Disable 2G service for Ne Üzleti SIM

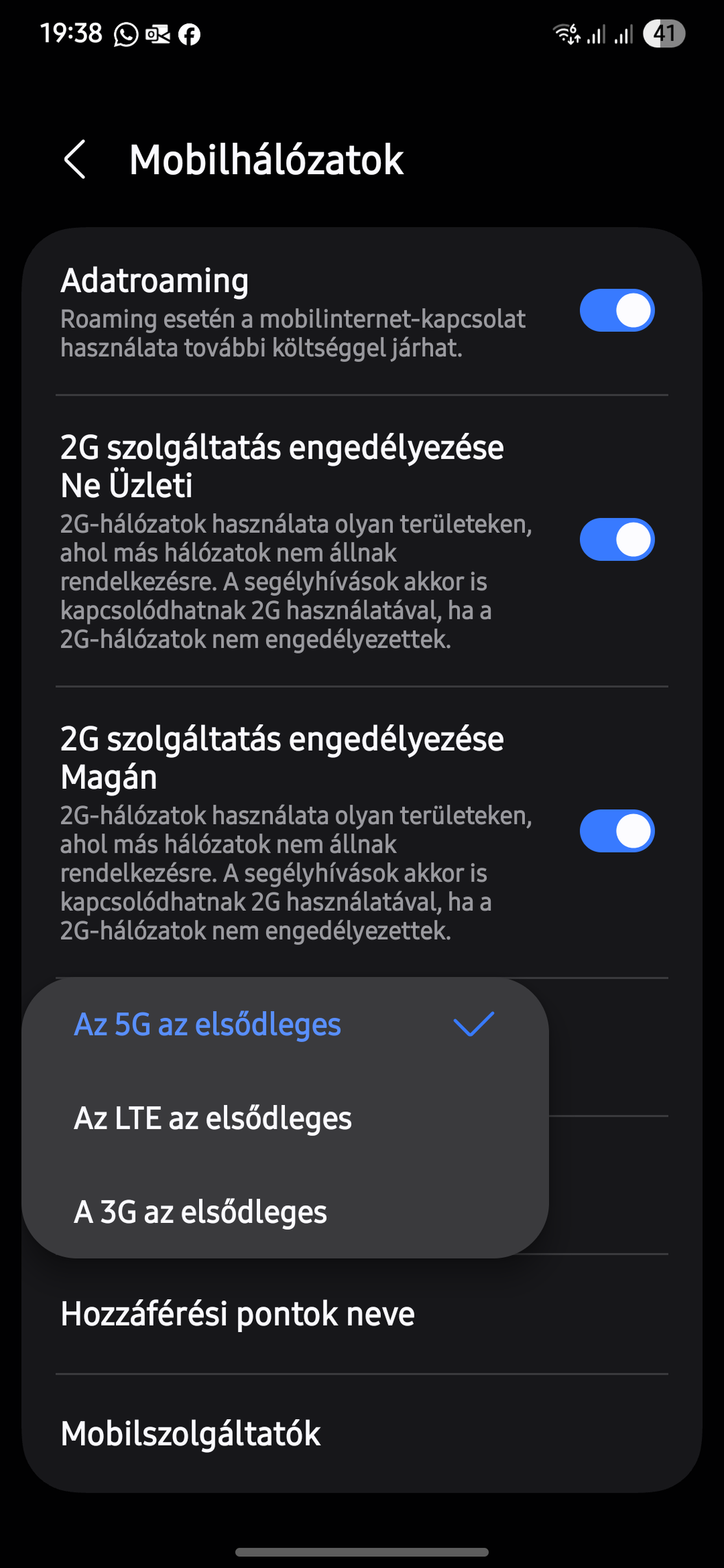[616, 539]
